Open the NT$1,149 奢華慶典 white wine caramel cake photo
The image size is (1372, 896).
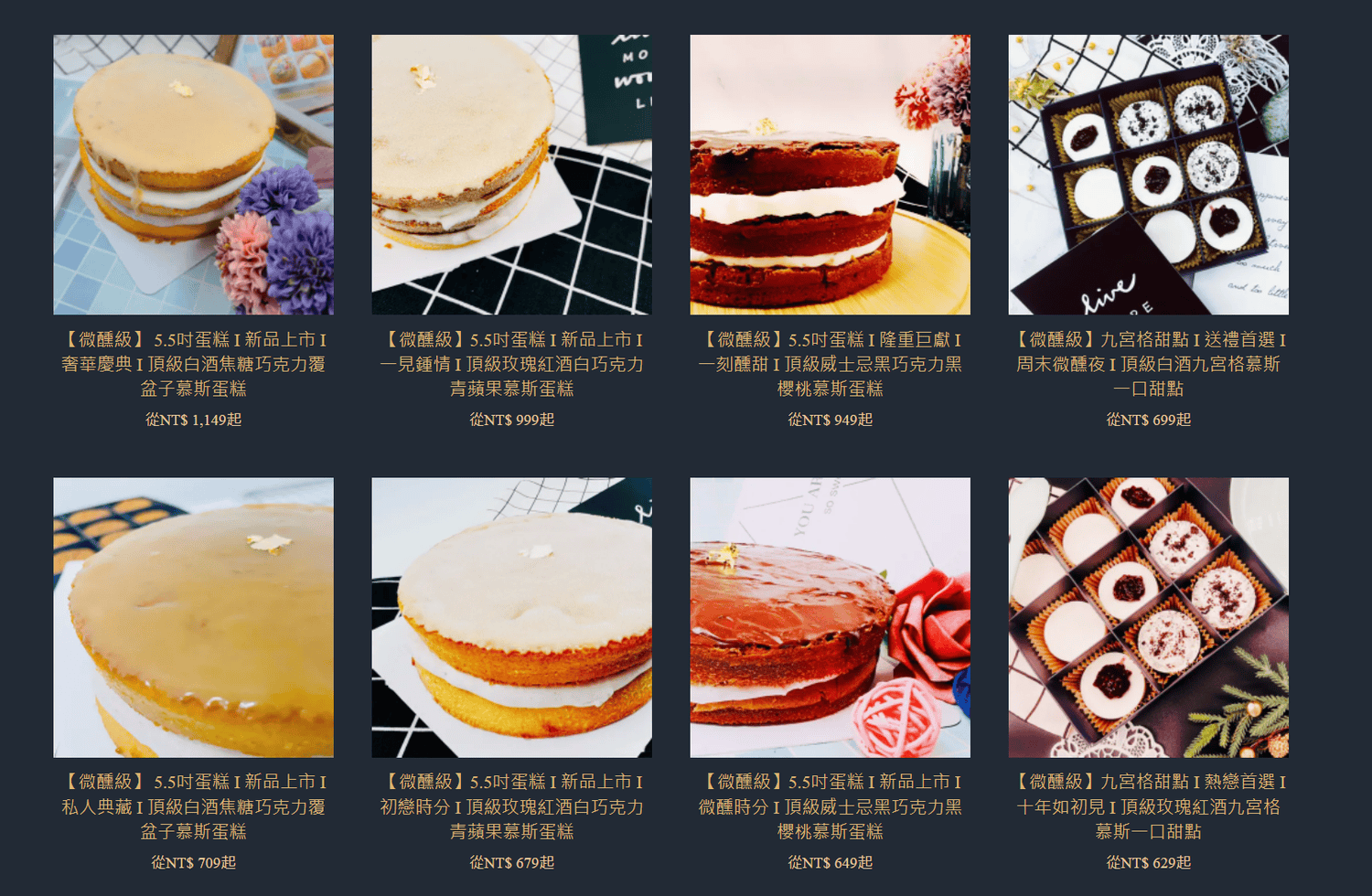coord(193,175)
